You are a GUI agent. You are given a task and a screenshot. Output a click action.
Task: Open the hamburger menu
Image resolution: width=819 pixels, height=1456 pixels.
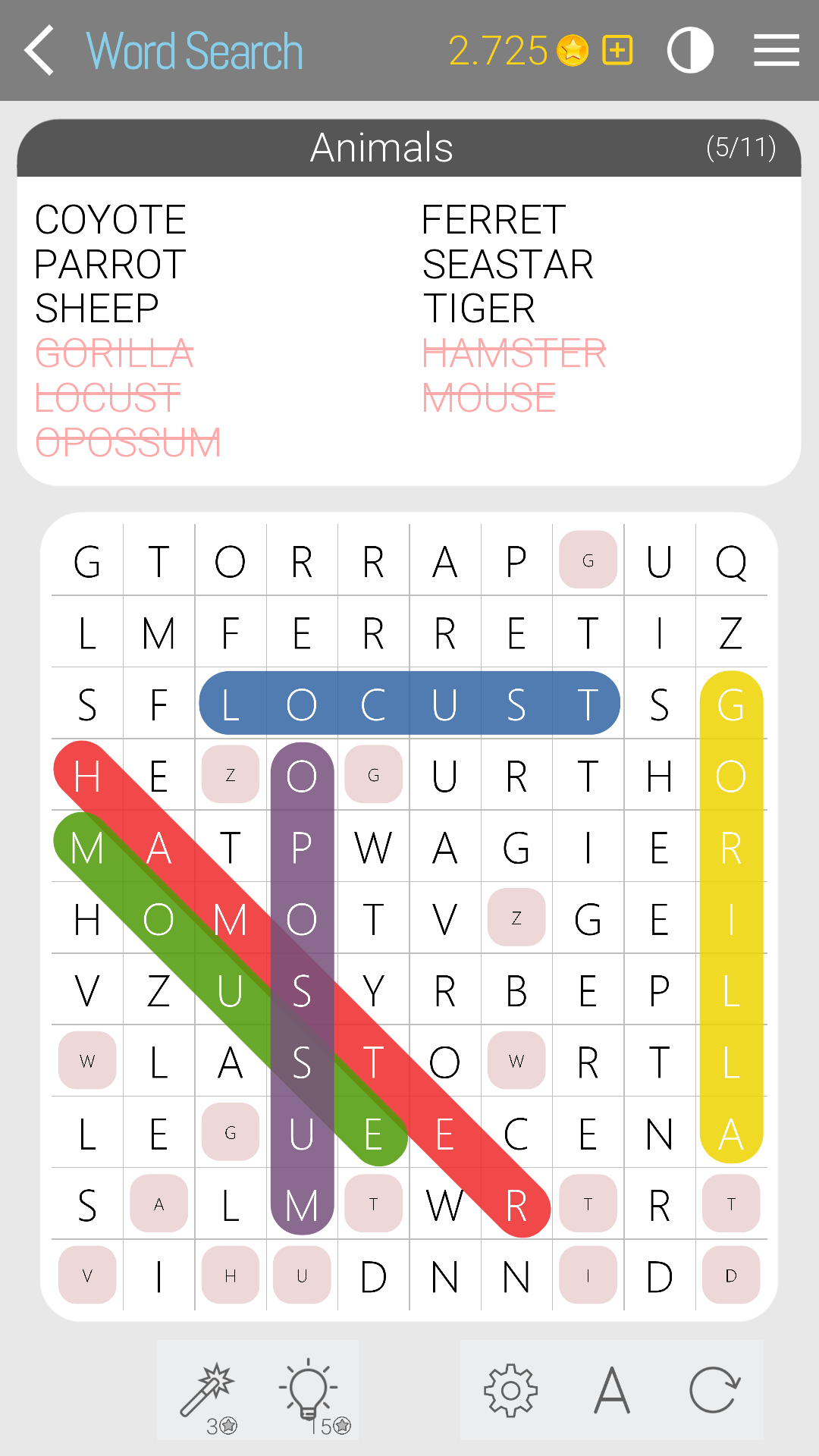tap(776, 51)
